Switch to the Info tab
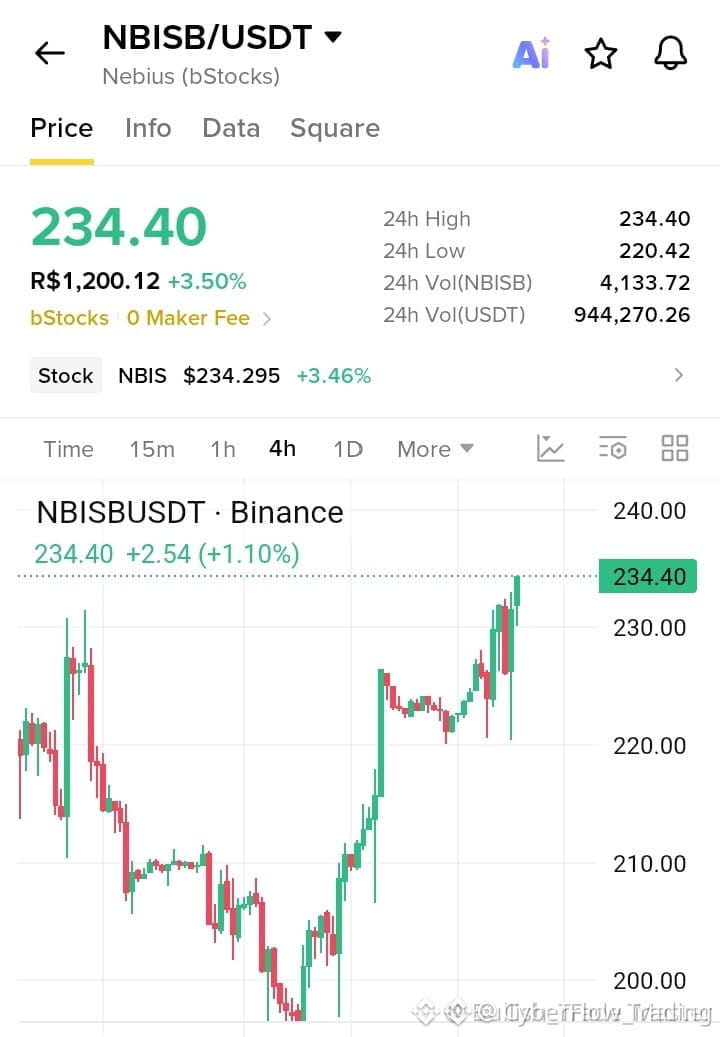The image size is (720, 1037). point(148,128)
